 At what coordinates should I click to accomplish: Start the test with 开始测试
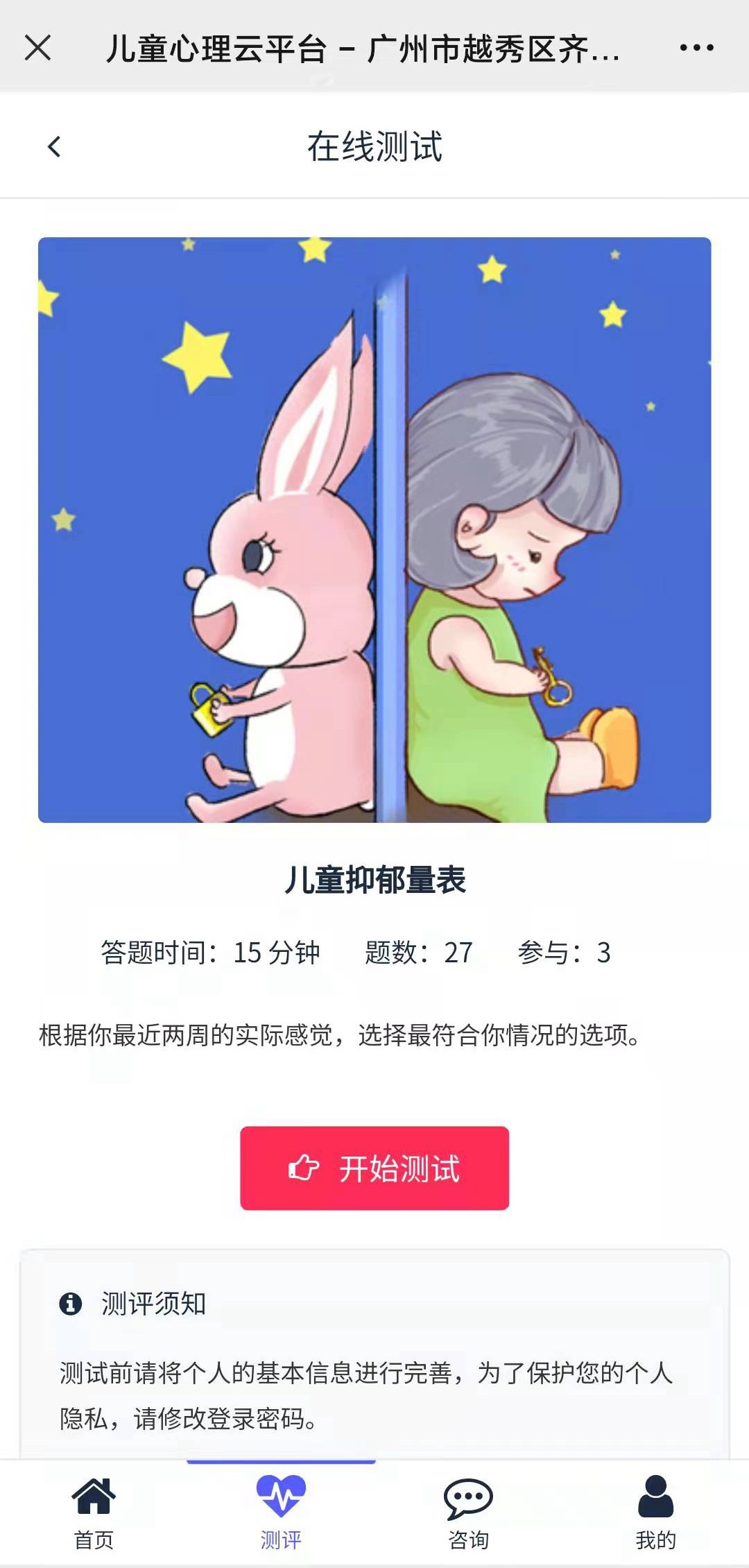374,1168
